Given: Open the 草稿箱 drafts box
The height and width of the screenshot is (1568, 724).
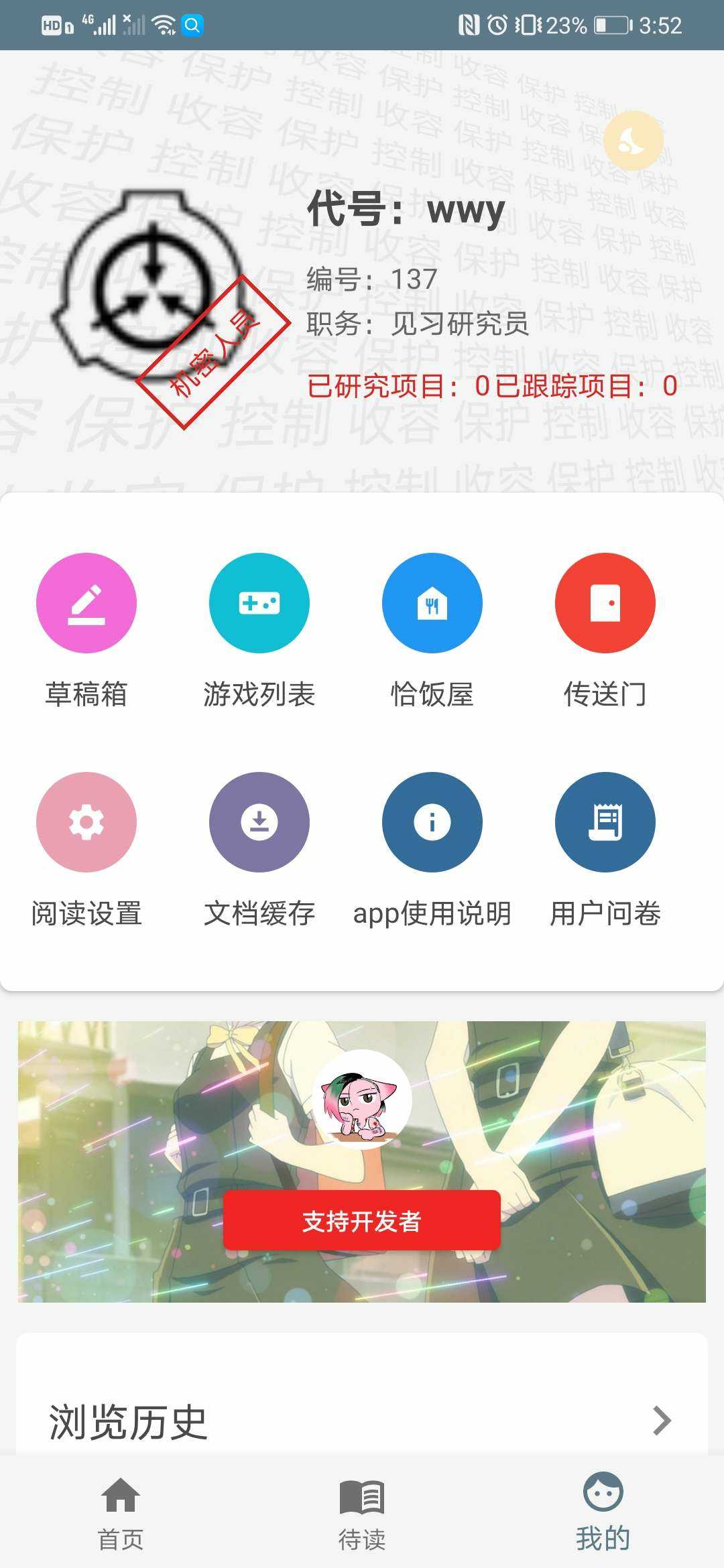Looking at the screenshot, I should [x=86, y=603].
